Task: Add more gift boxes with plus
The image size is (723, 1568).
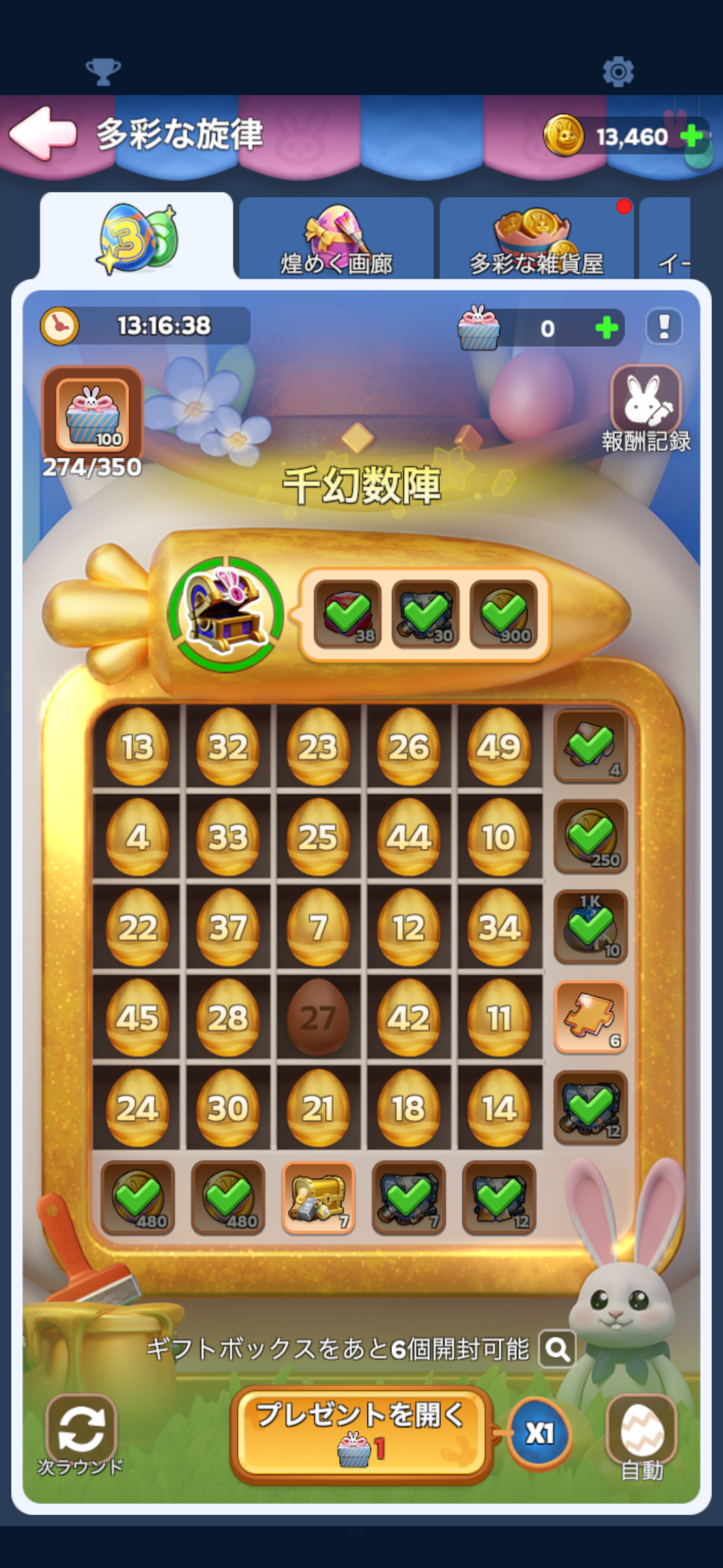Action: pyautogui.click(x=606, y=328)
